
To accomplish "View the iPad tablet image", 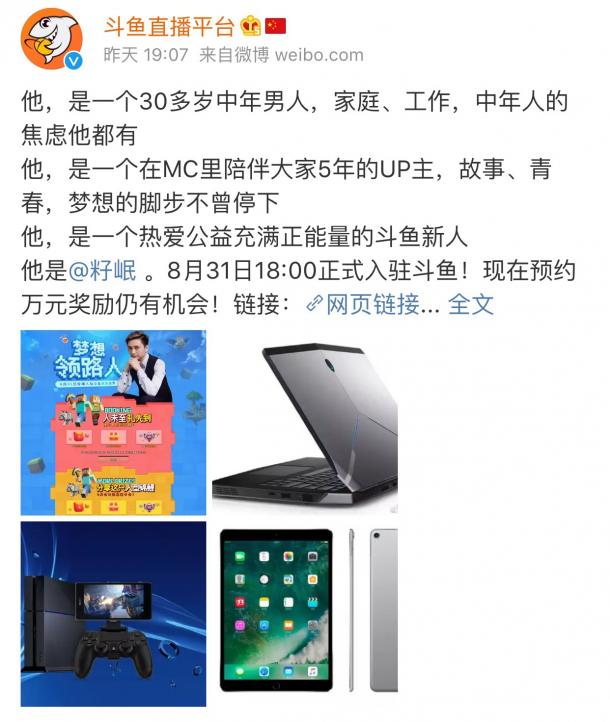I will coord(307,613).
